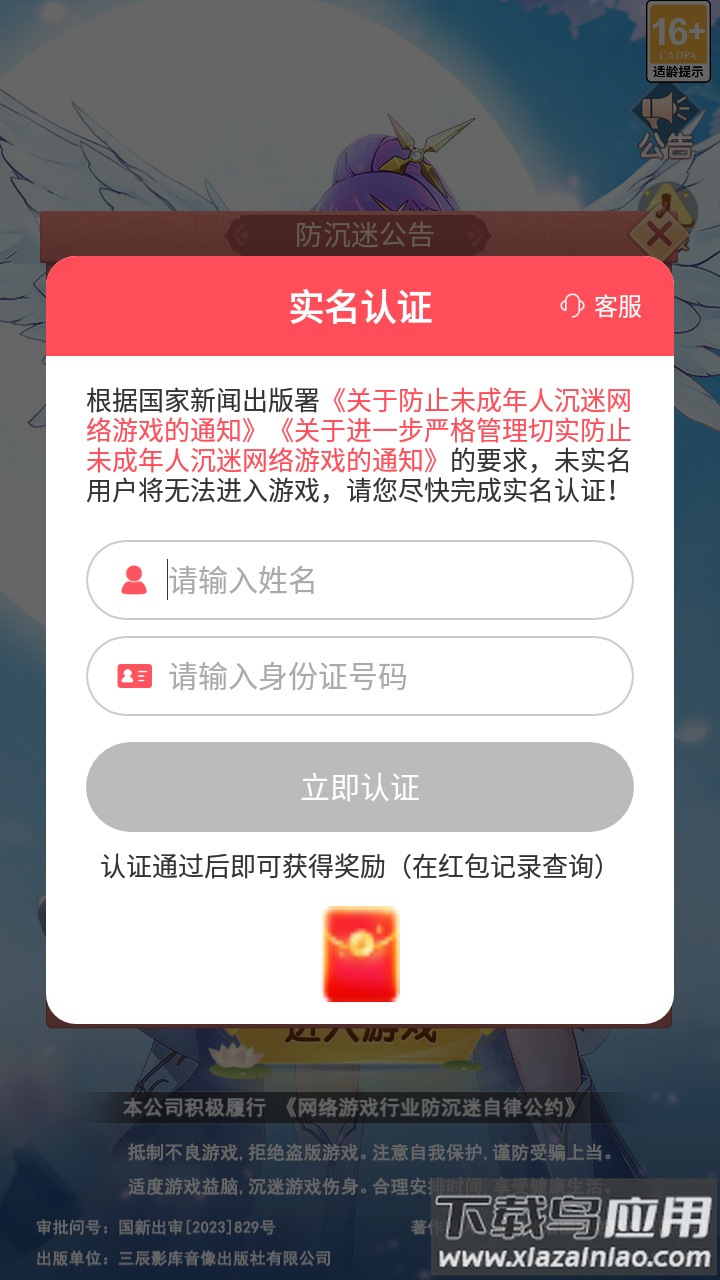Click the 16+ CADPA age rating badge
The width and height of the screenshot is (720, 1280).
tap(678, 35)
